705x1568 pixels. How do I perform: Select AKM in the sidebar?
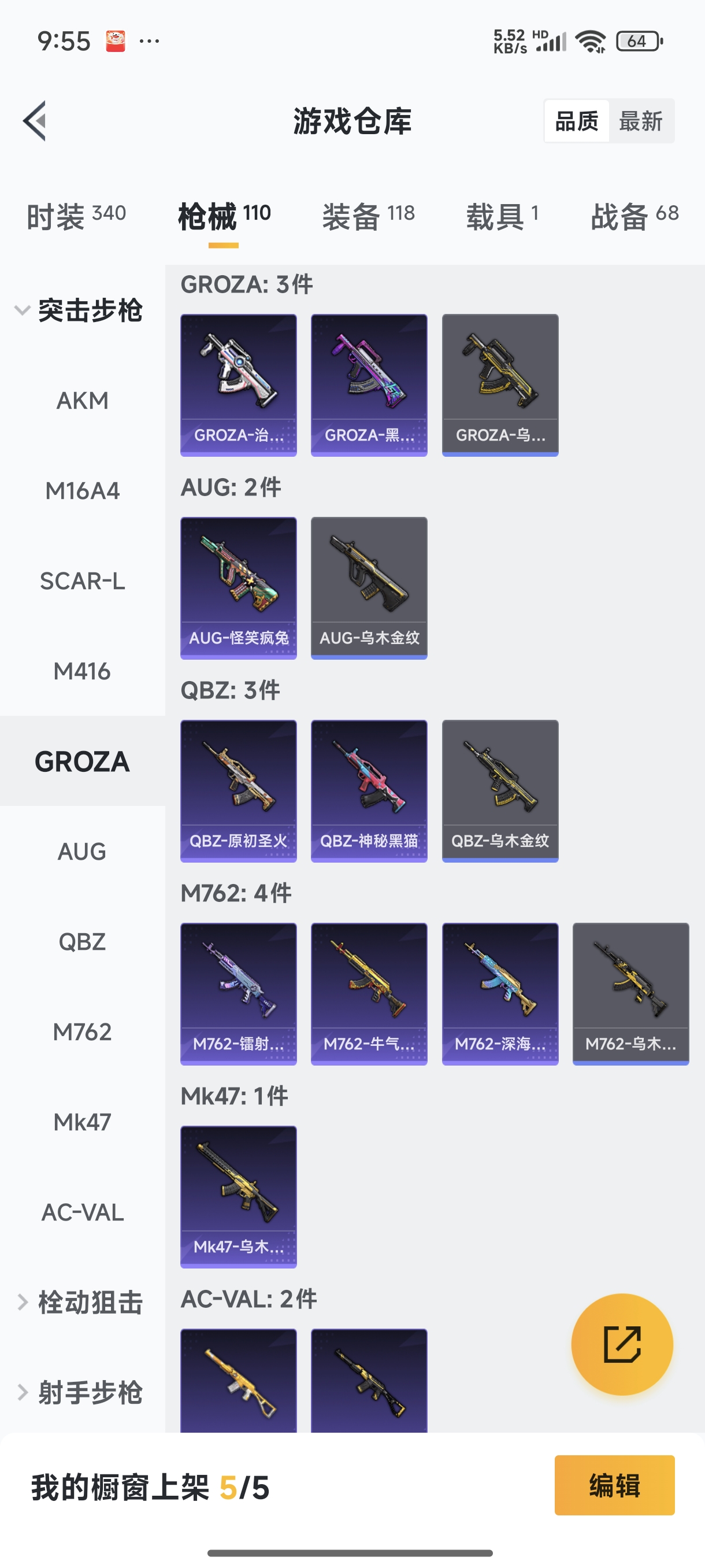click(x=82, y=401)
